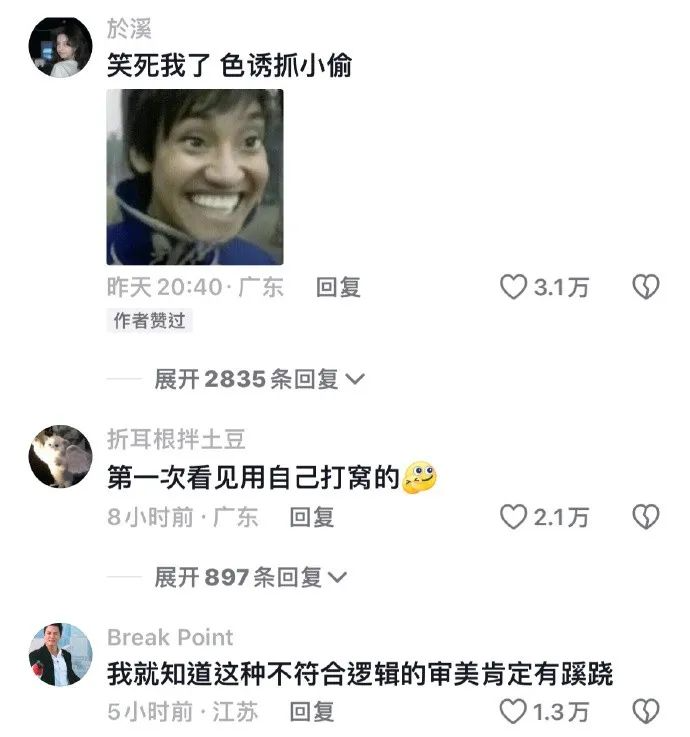Open 折耳根拌土豆's profile avatar

pyautogui.click(x=60, y=456)
